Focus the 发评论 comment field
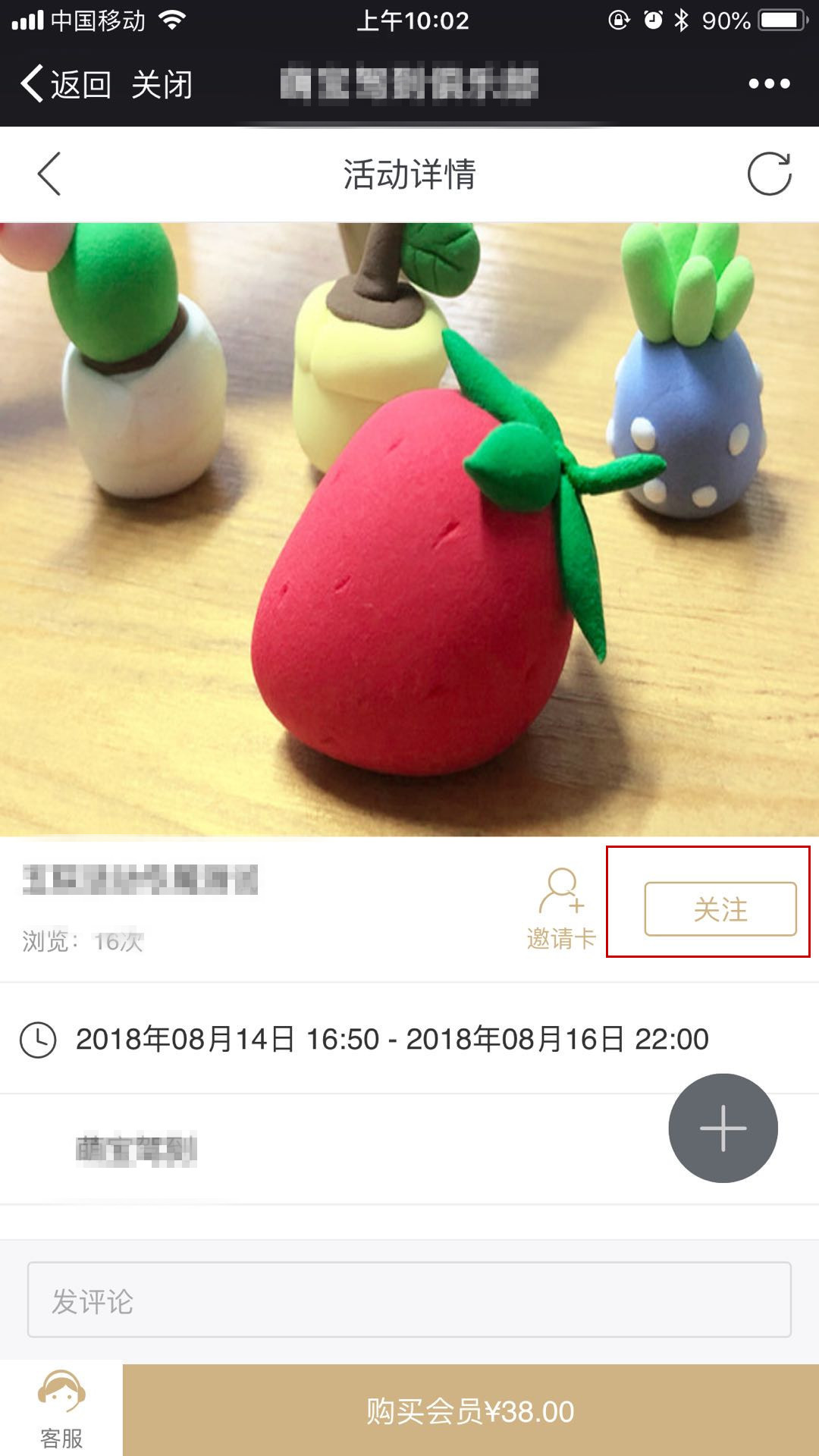 click(x=409, y=1300)
